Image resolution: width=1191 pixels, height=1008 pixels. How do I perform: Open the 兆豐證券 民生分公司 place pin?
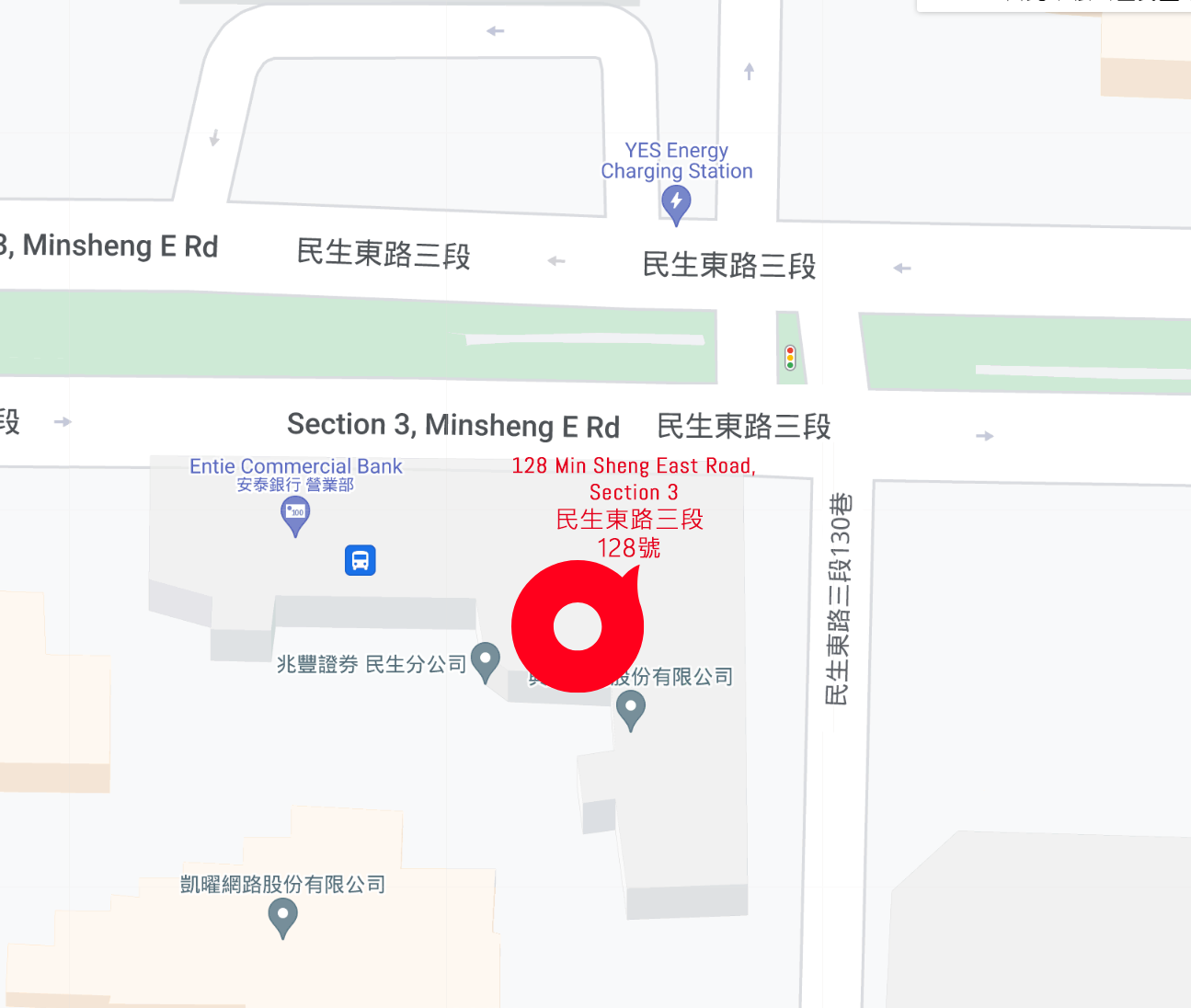[486, 660]
